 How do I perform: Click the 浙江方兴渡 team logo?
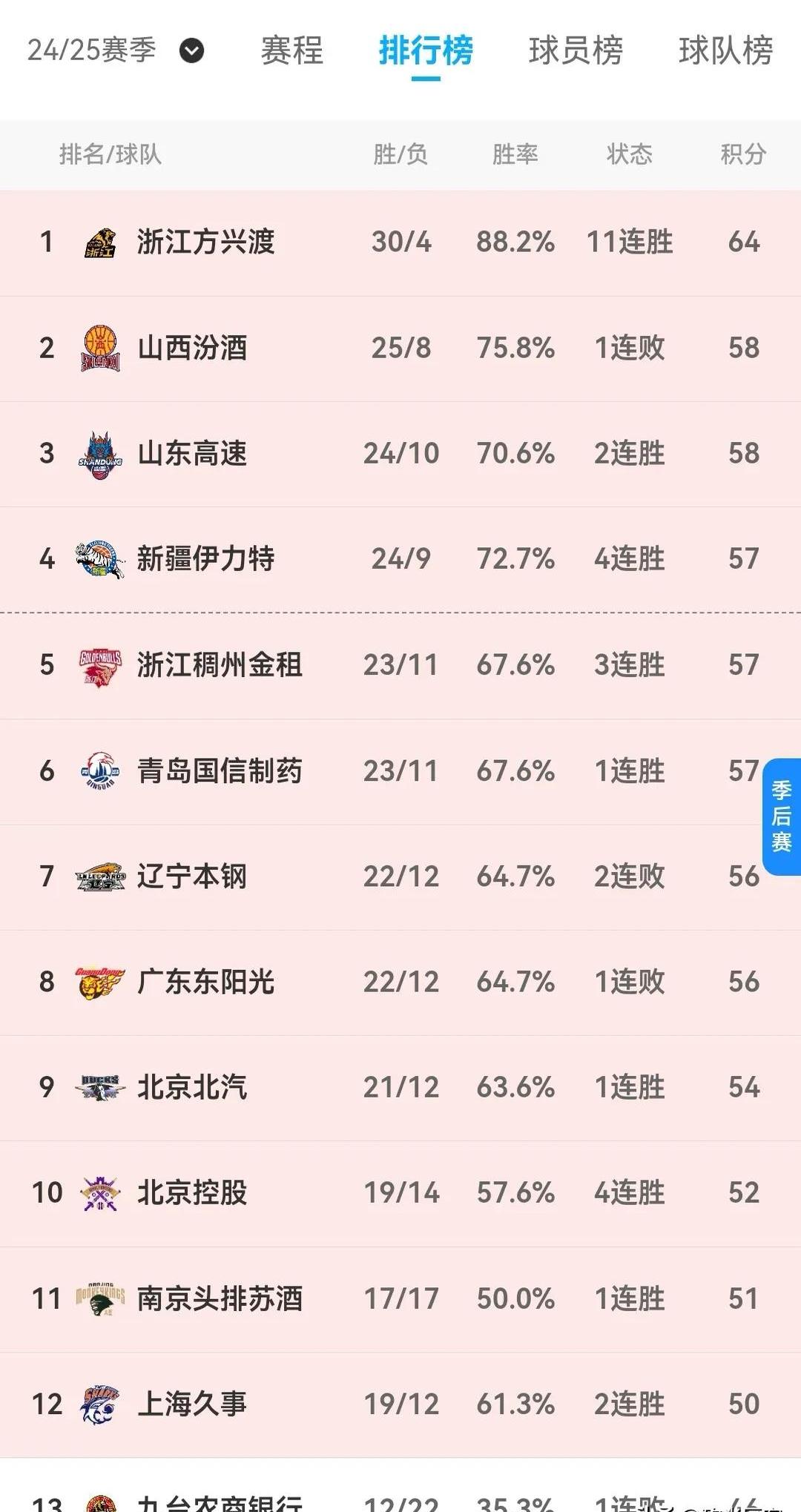point(102,241)
